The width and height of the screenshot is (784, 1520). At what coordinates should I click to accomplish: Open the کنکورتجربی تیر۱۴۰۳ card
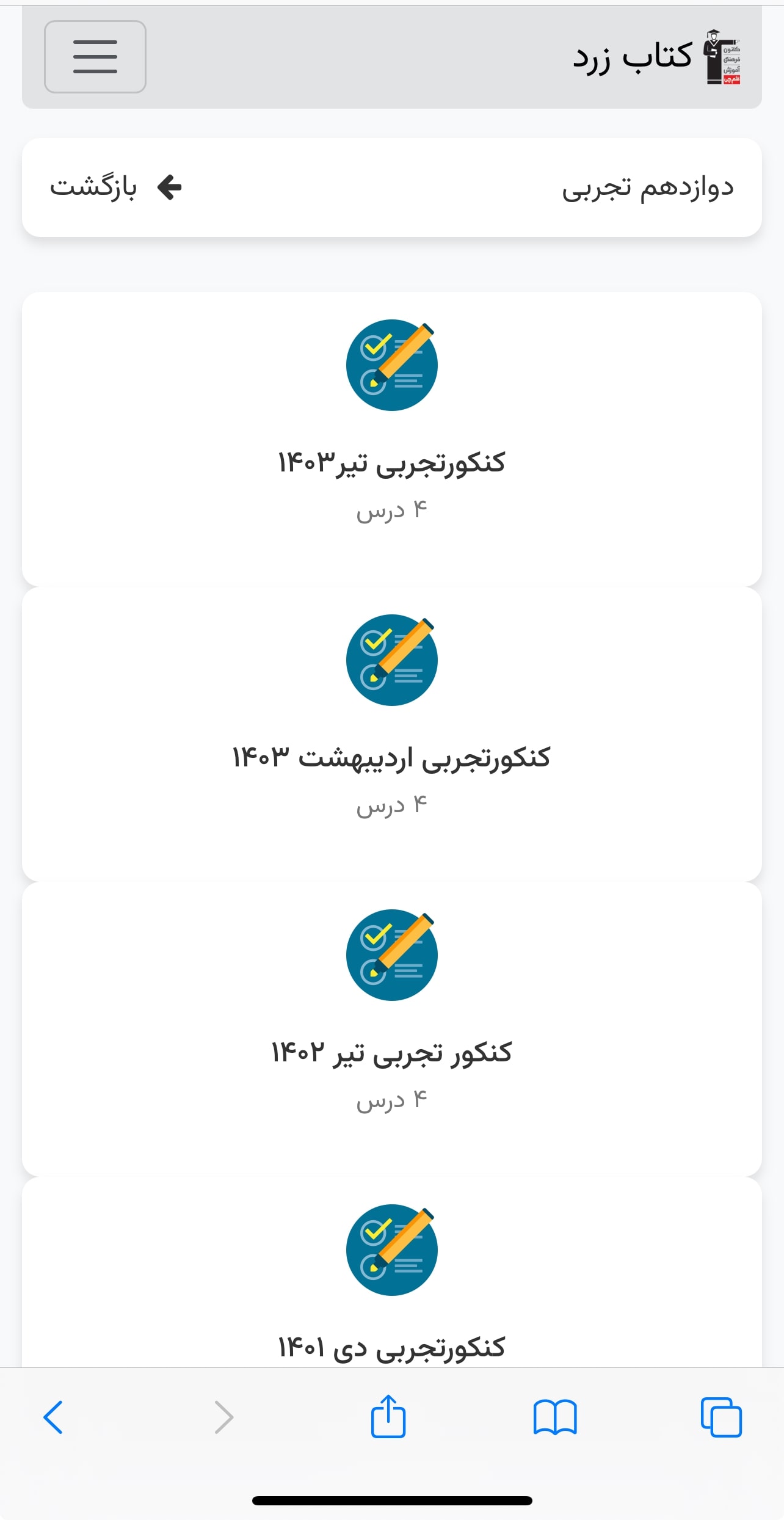391,438
